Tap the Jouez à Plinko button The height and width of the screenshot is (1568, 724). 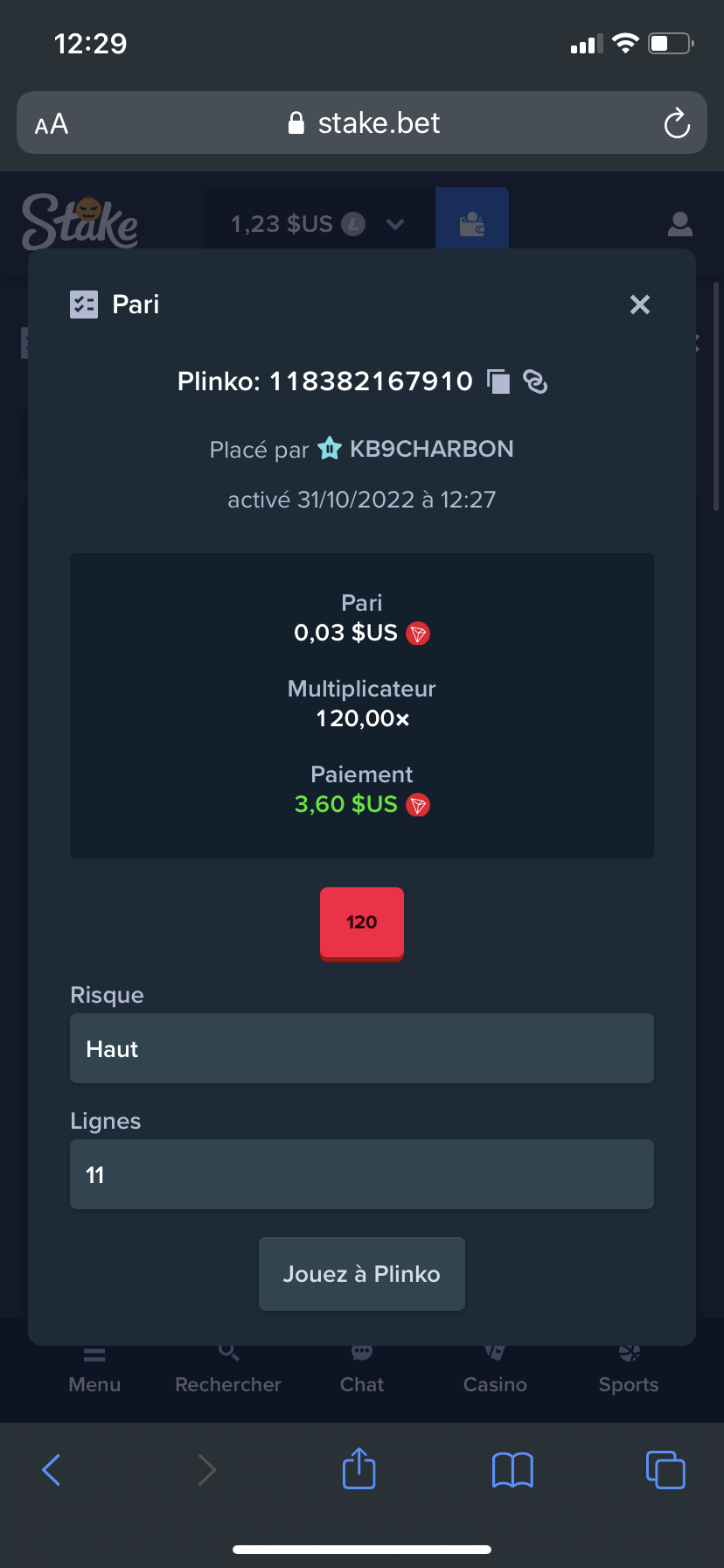(362, 1274)
